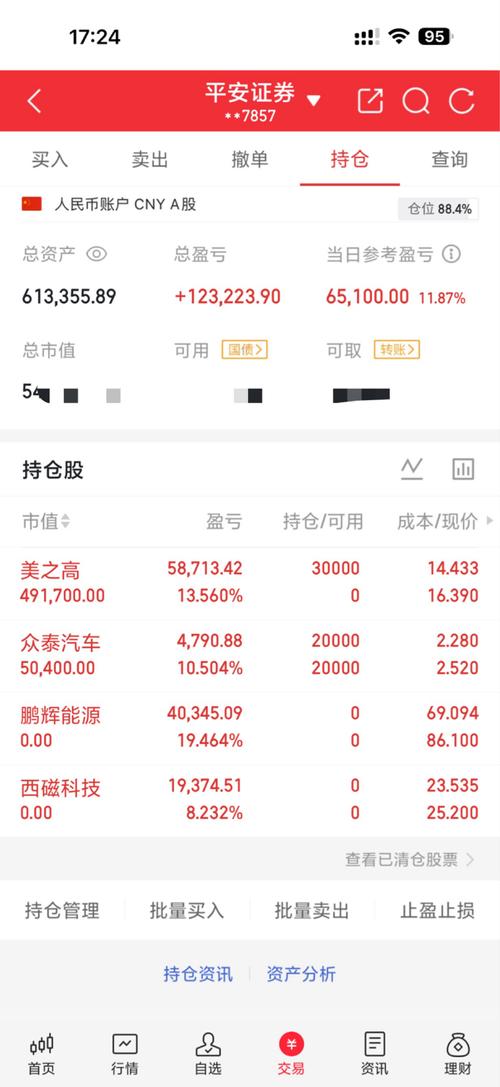Toggle total assets visibility eye
This screenshot has height=1087, width=500.
(96, 254)
